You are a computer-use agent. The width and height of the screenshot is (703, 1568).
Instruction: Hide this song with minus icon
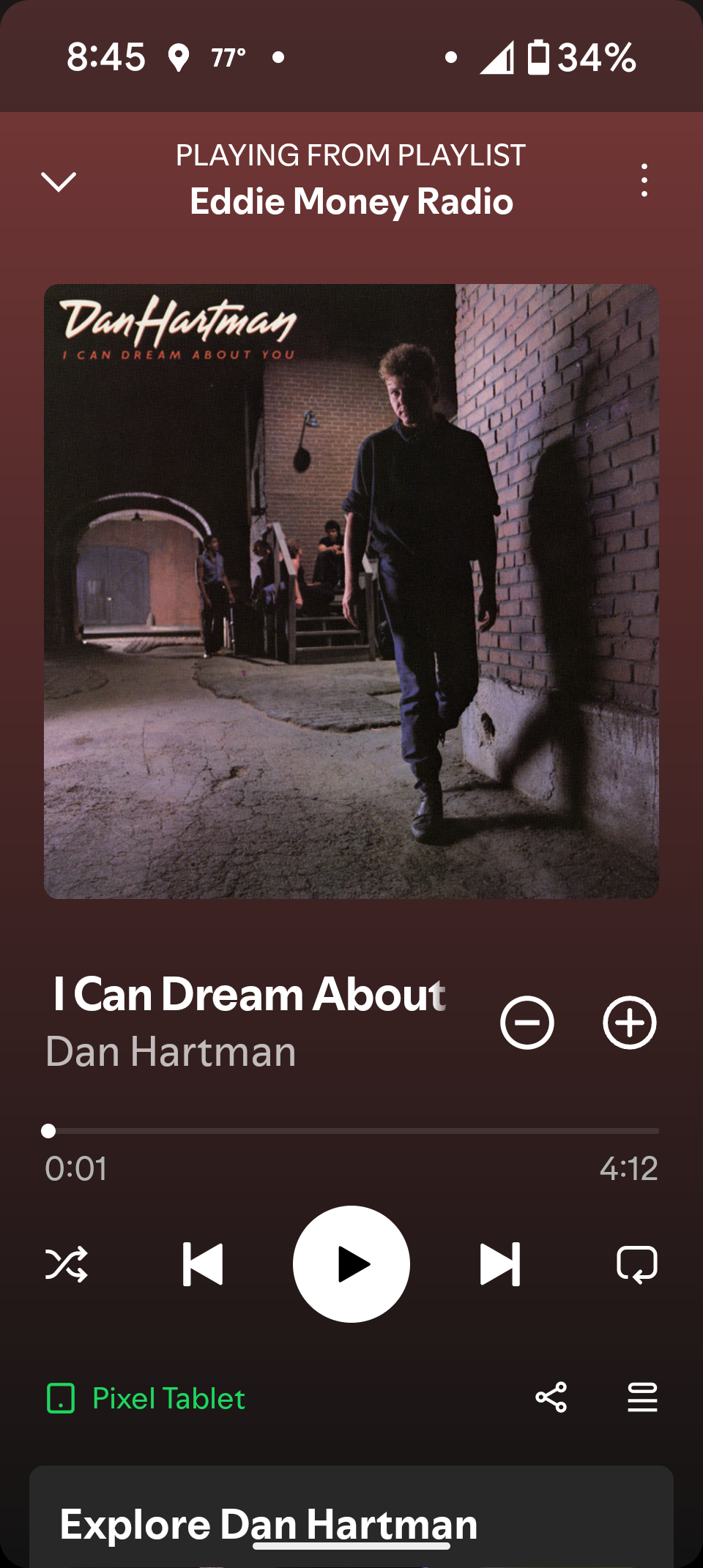pos(527,1023)
